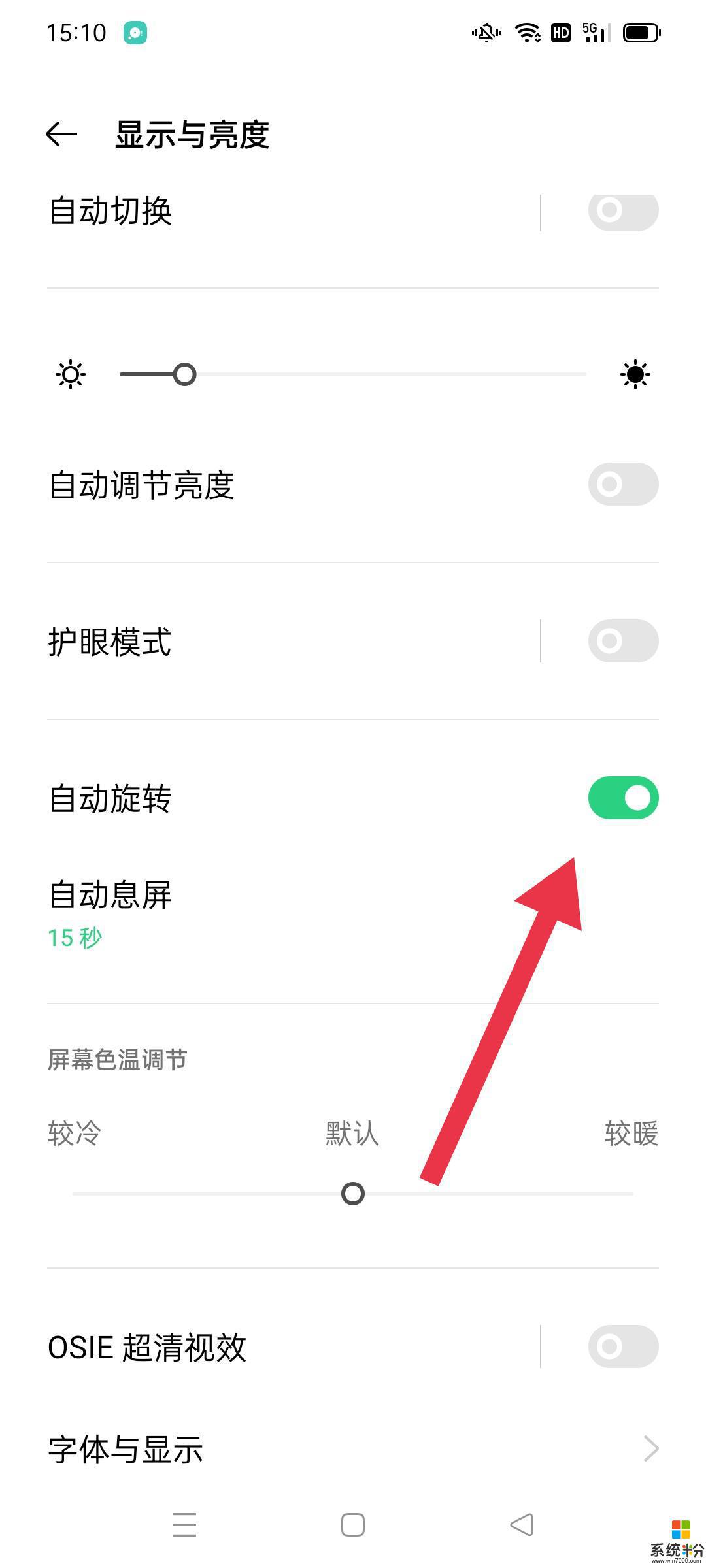The height and width of the screenshot is (1568, 706).
Task: Disable 自动旋转
Action: click(x=622, y=798)
